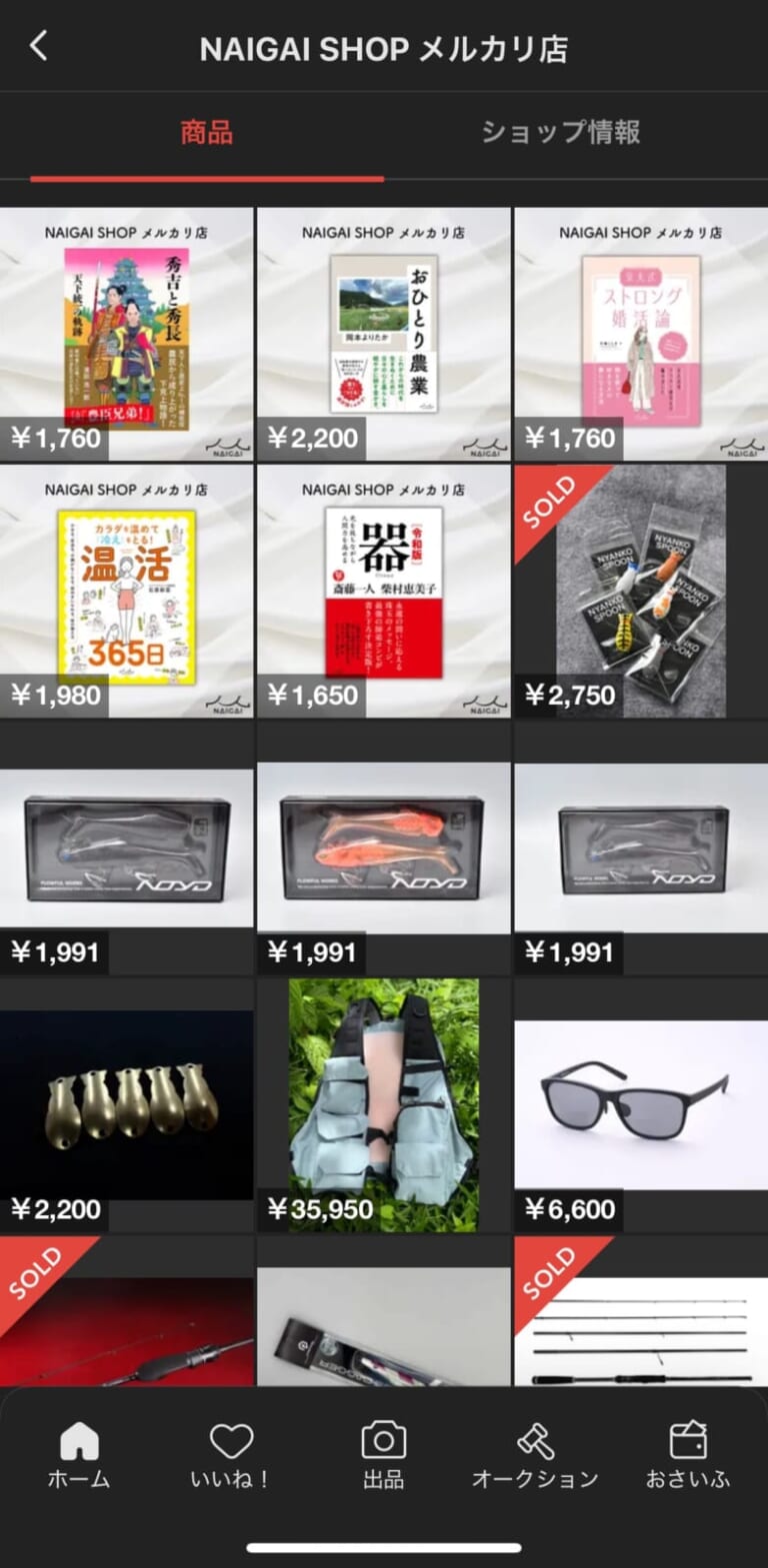
Task: Open the いいね！ likes tab
Action: click(x=231, y=1454)
